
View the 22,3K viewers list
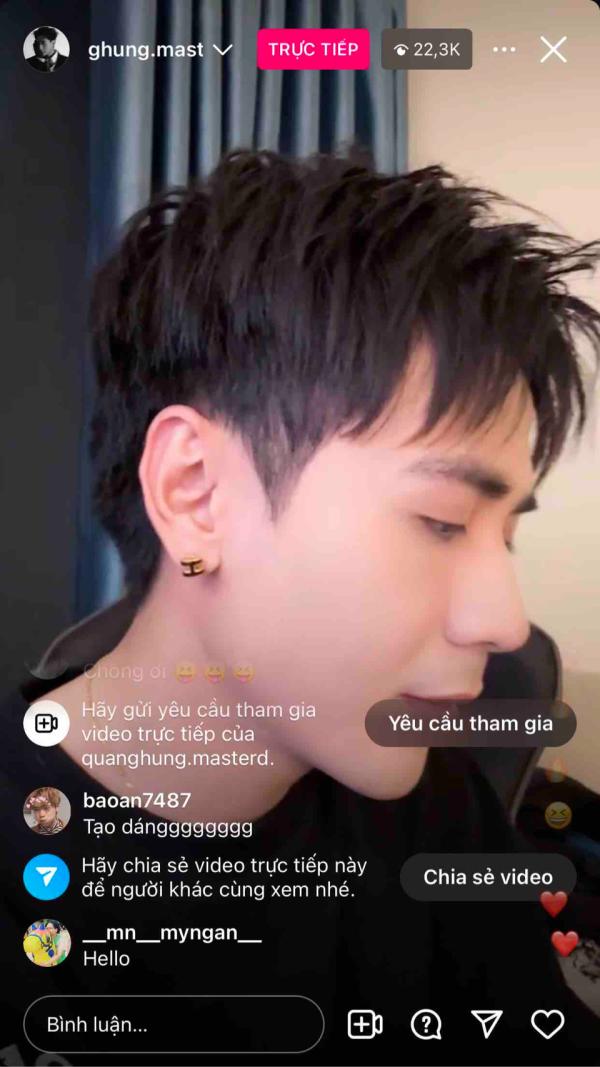coord(427,50)
